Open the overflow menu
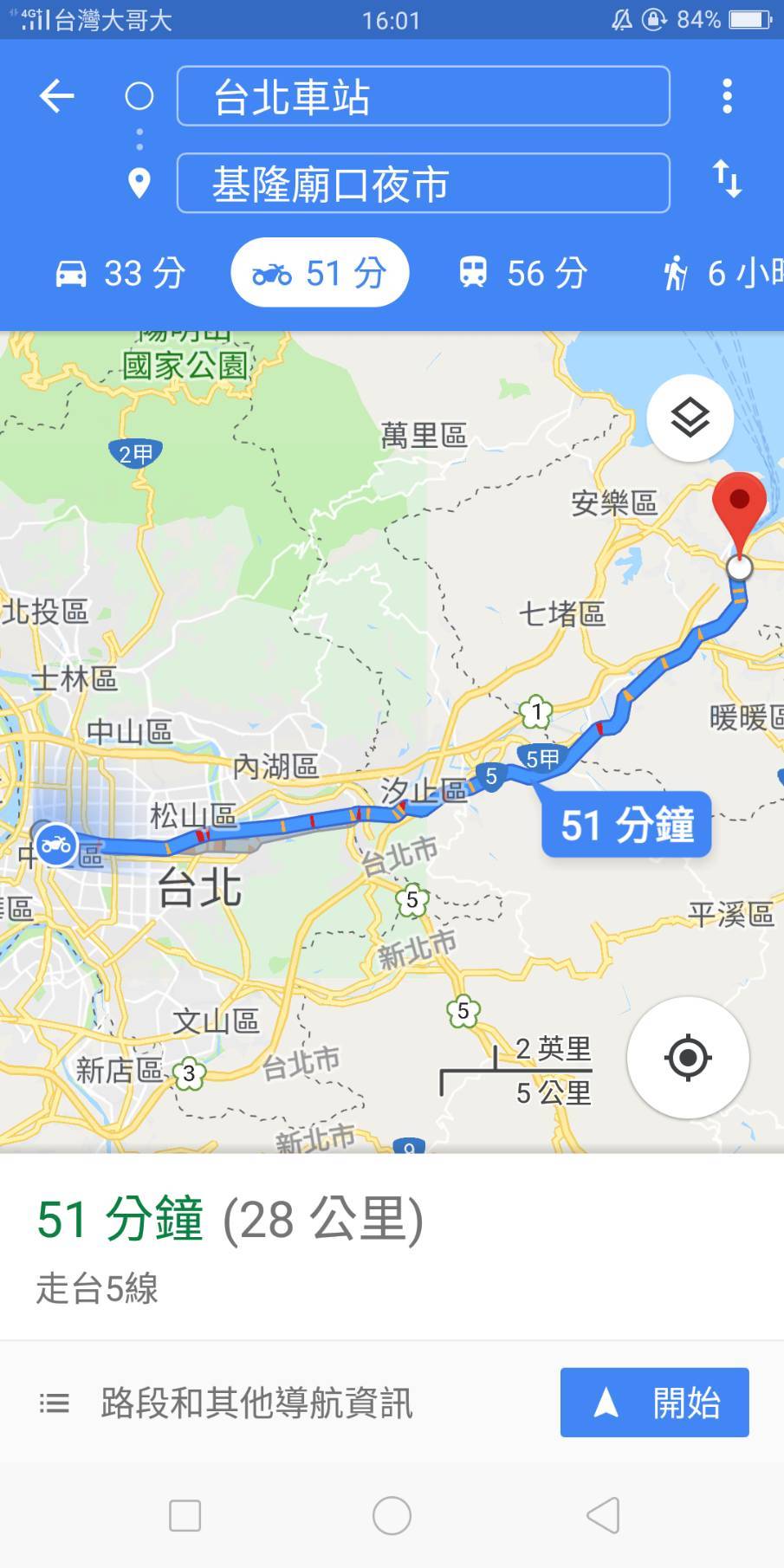 click(x=727, y=95)
